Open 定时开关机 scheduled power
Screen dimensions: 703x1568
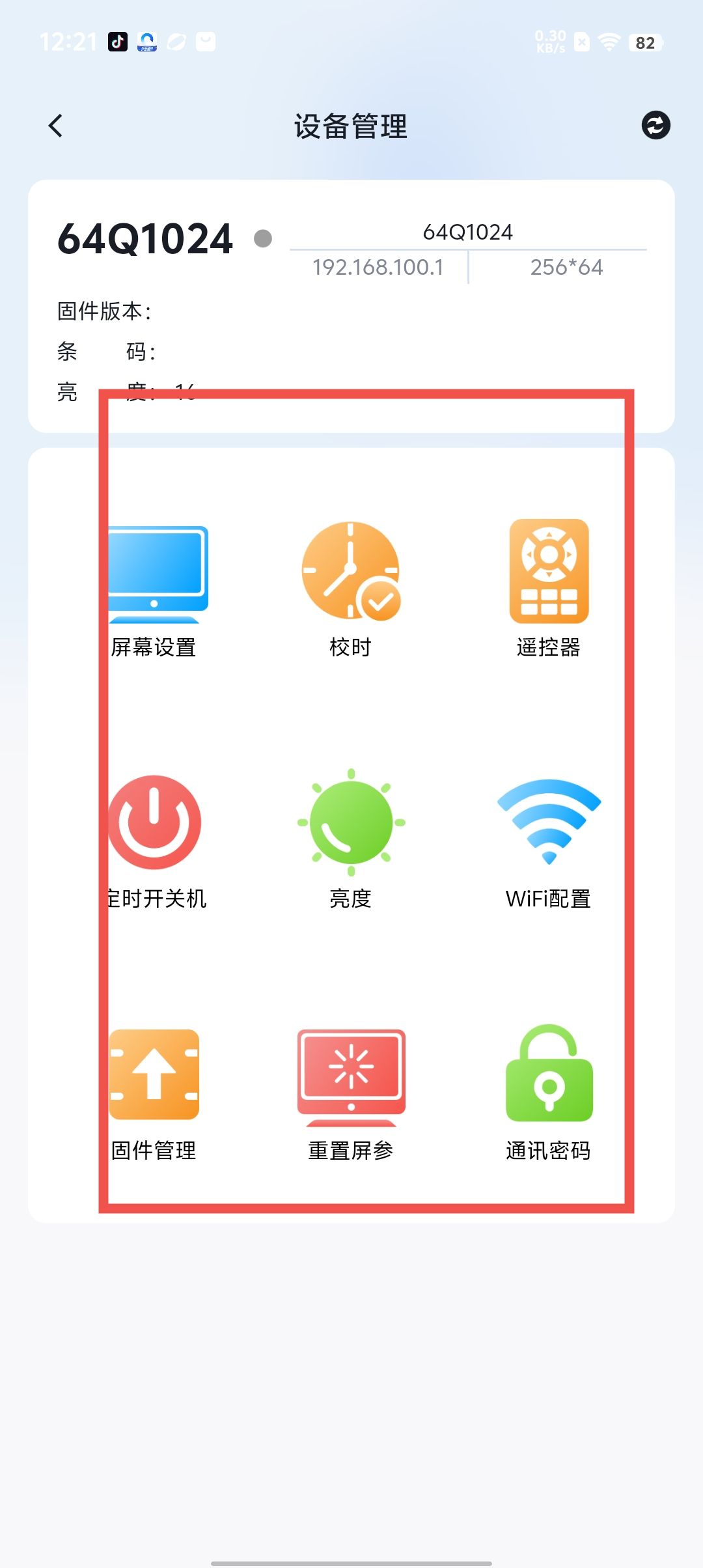(x=154, y=840)
